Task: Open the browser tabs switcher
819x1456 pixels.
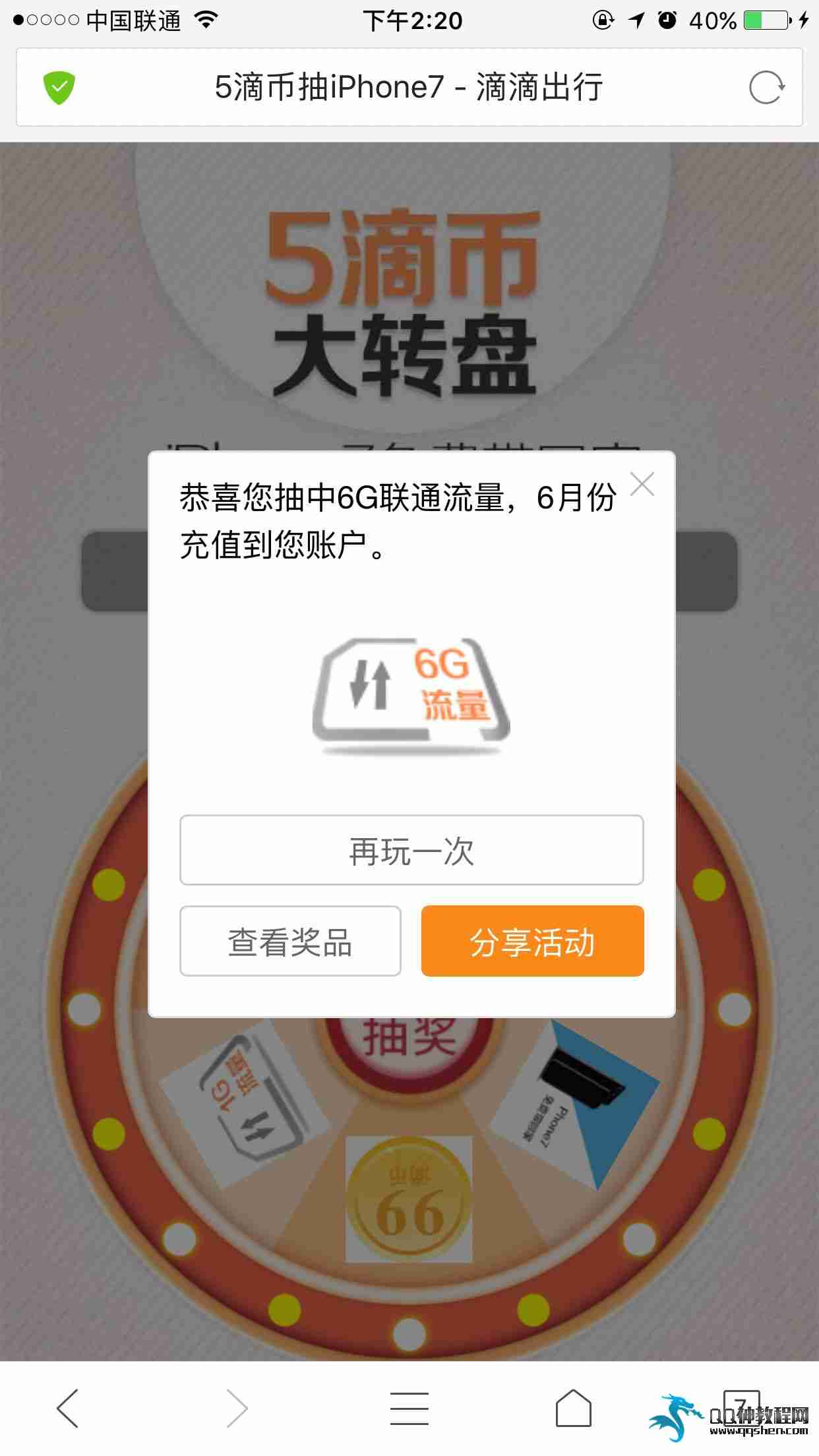Action: pyautogui.click(x=741, y=1407)
